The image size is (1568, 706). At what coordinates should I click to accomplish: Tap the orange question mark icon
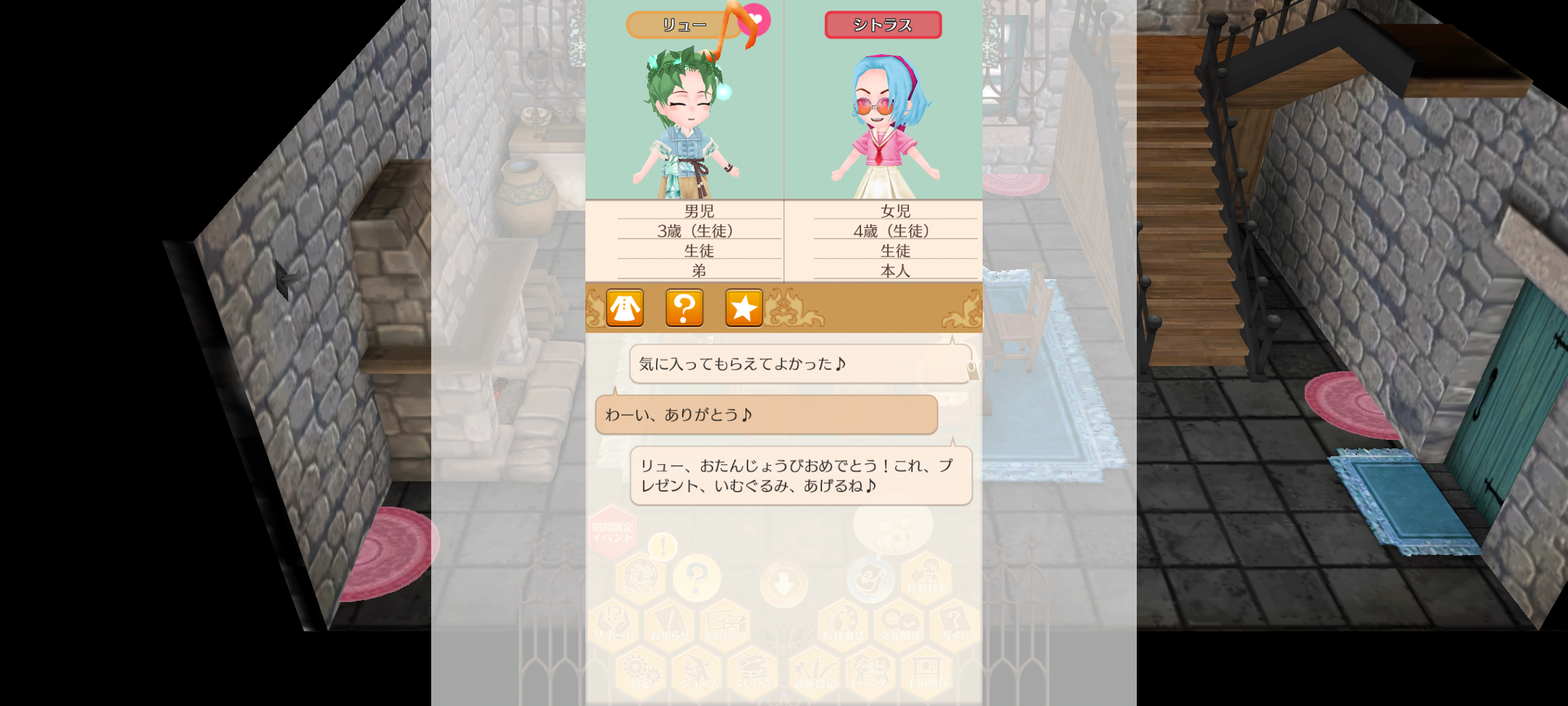(684, 308)
